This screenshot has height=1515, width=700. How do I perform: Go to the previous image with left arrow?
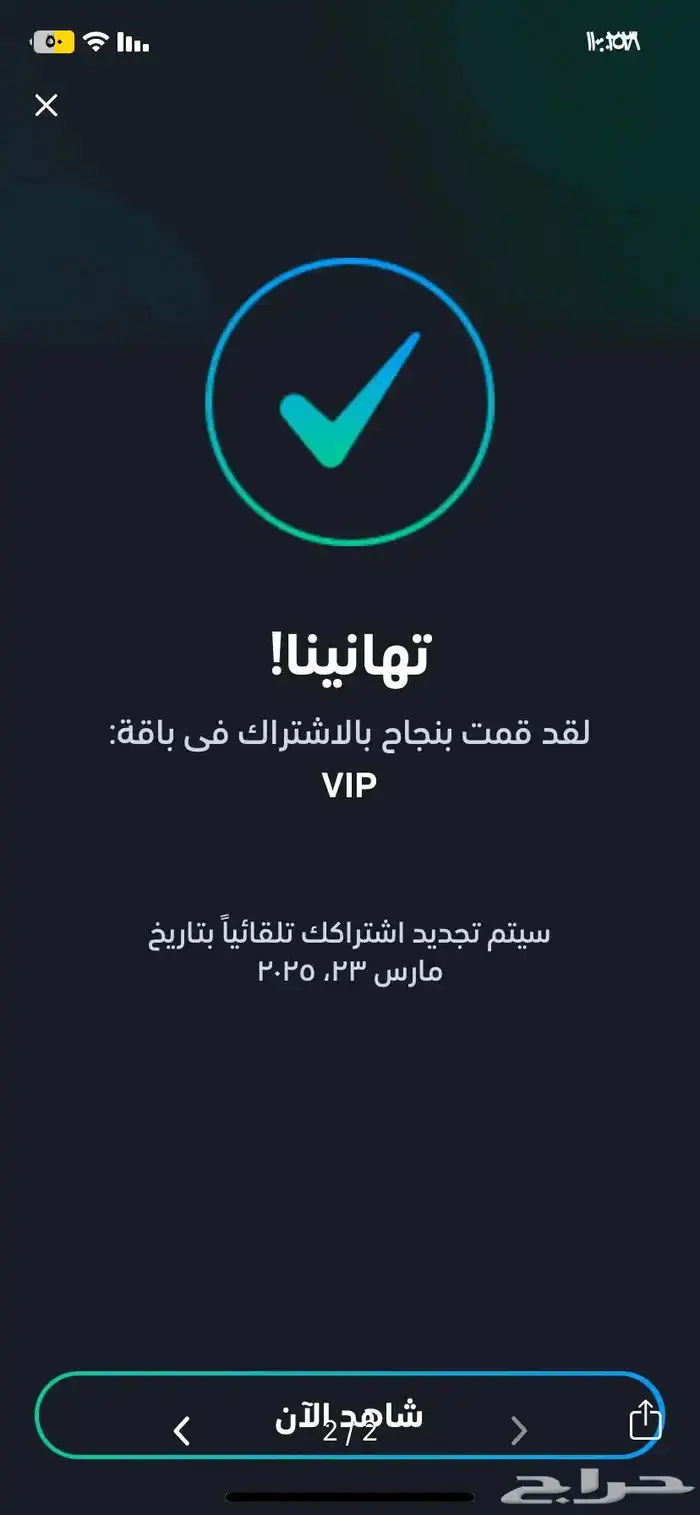181,1431
